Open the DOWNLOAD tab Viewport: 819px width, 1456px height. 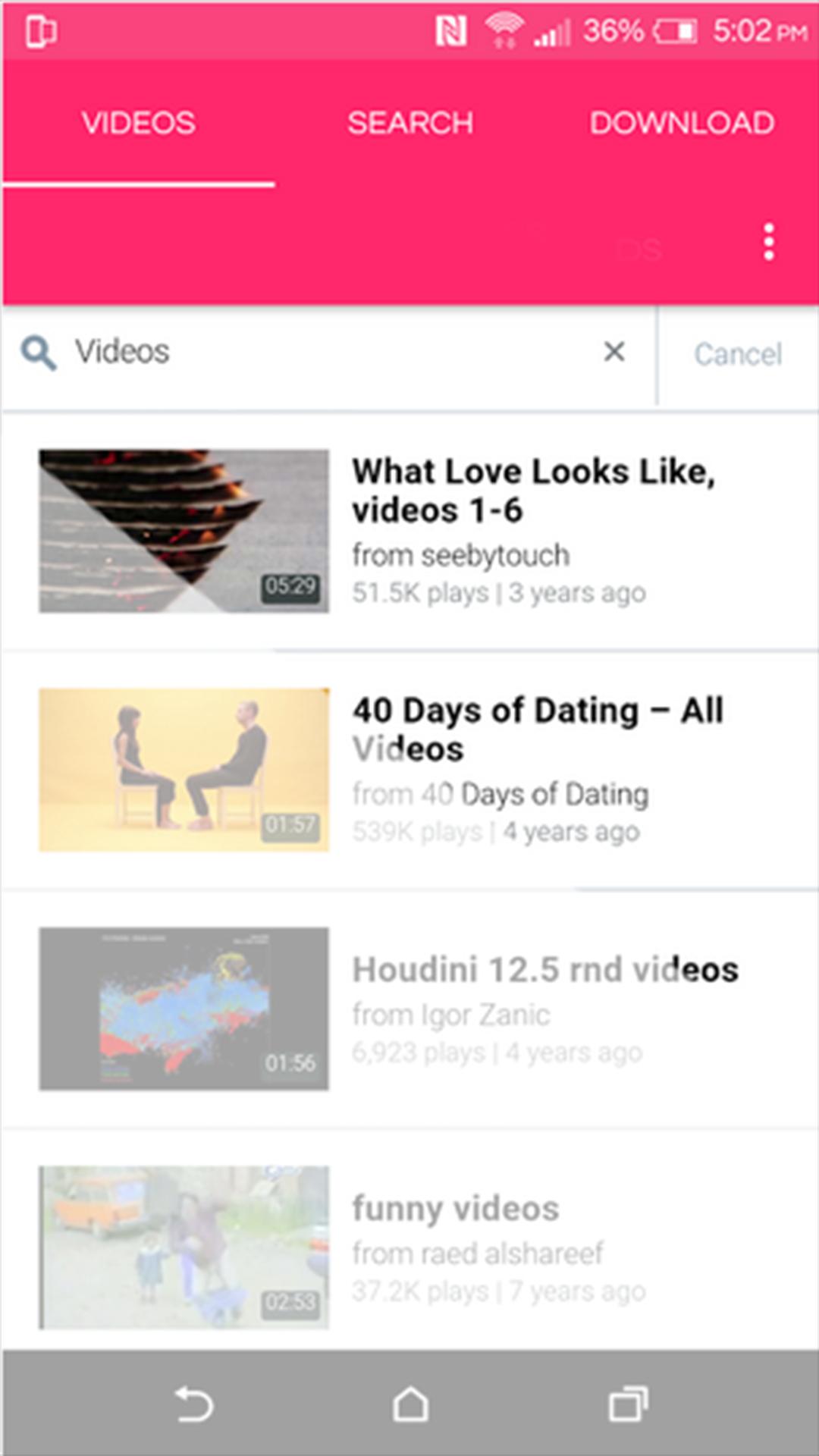[681, 122]
